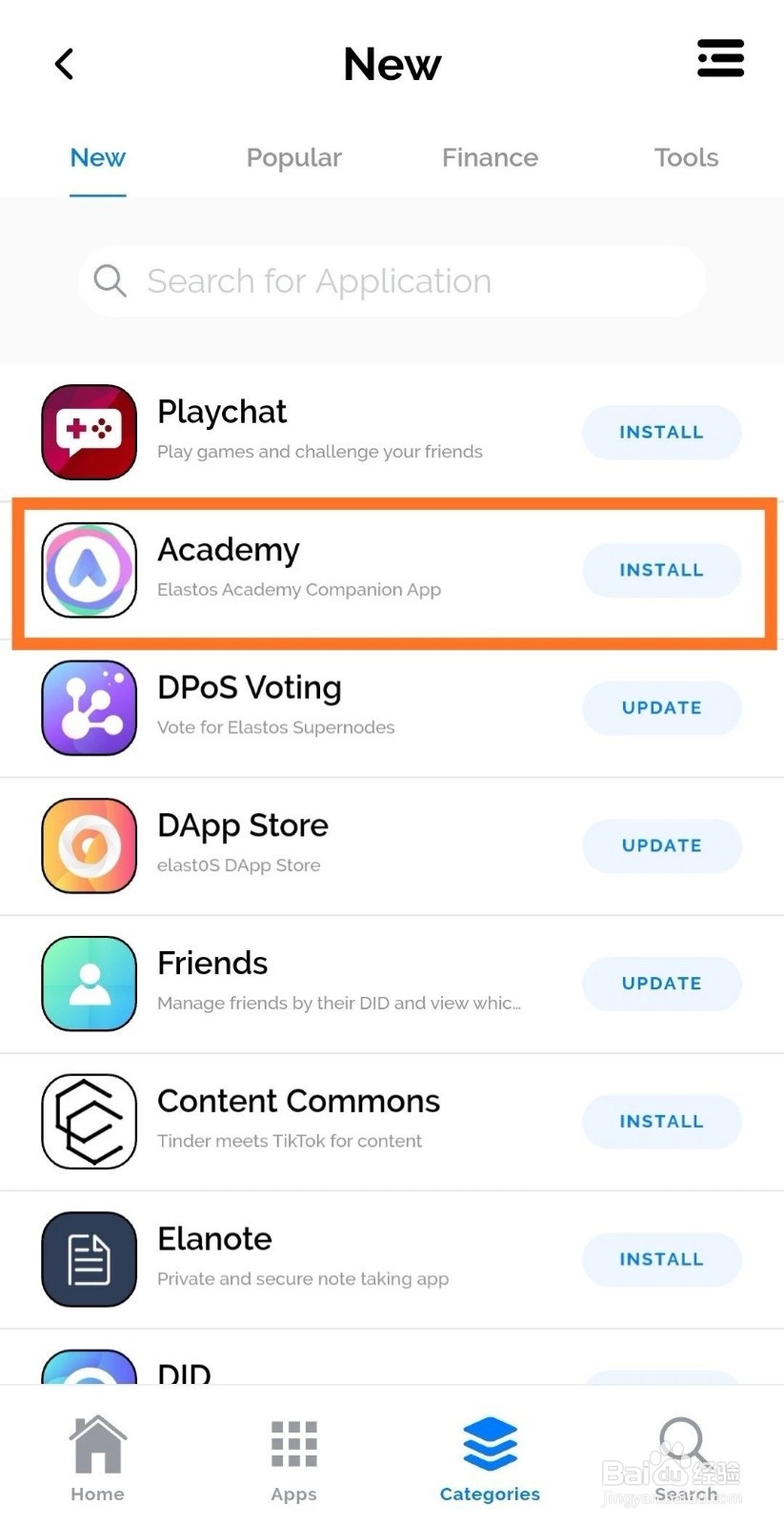The height and width of the screenshot is (1525, 784).
Task: Open the DApp Store app icon
Action: click(89, 845)
